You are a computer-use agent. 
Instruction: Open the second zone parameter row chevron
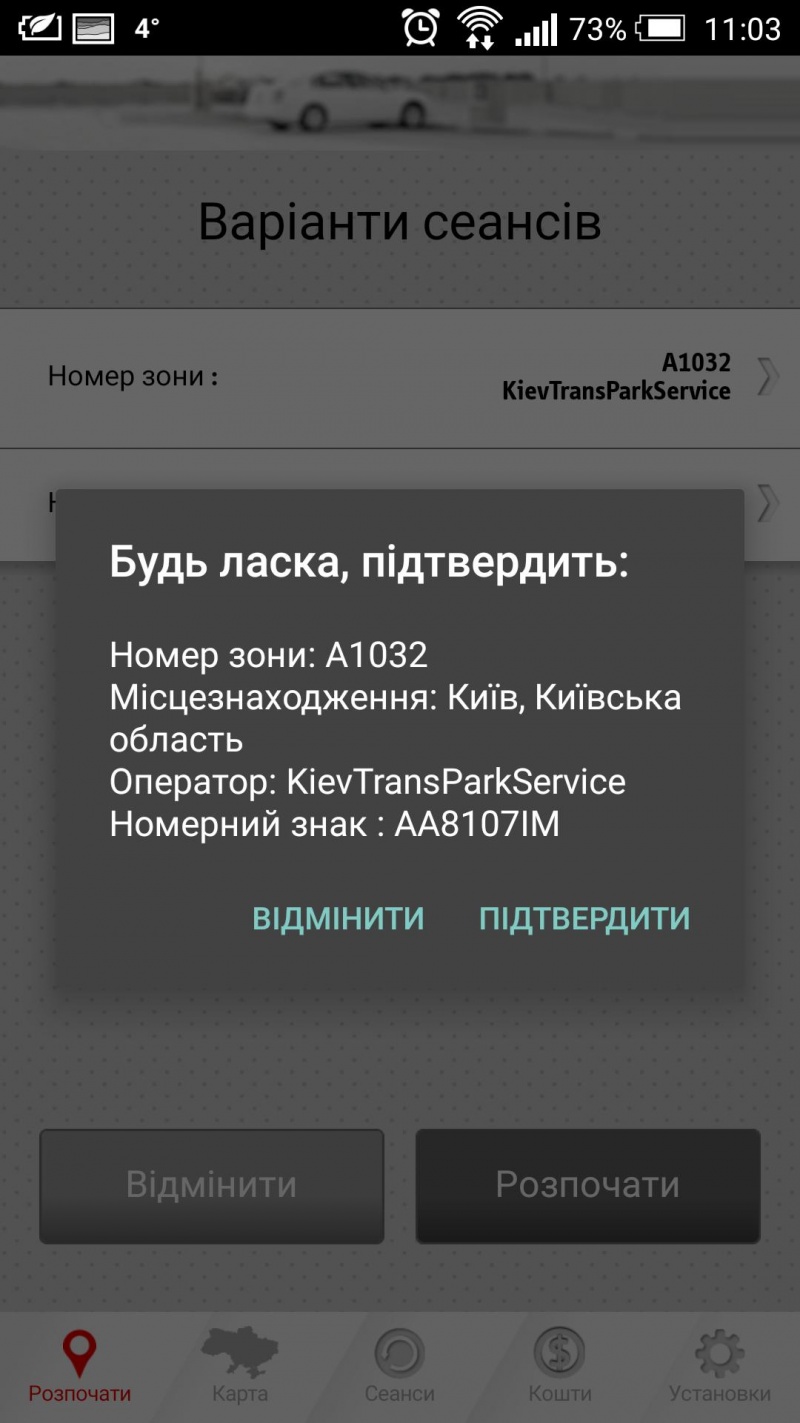click(x=766, y=503)
